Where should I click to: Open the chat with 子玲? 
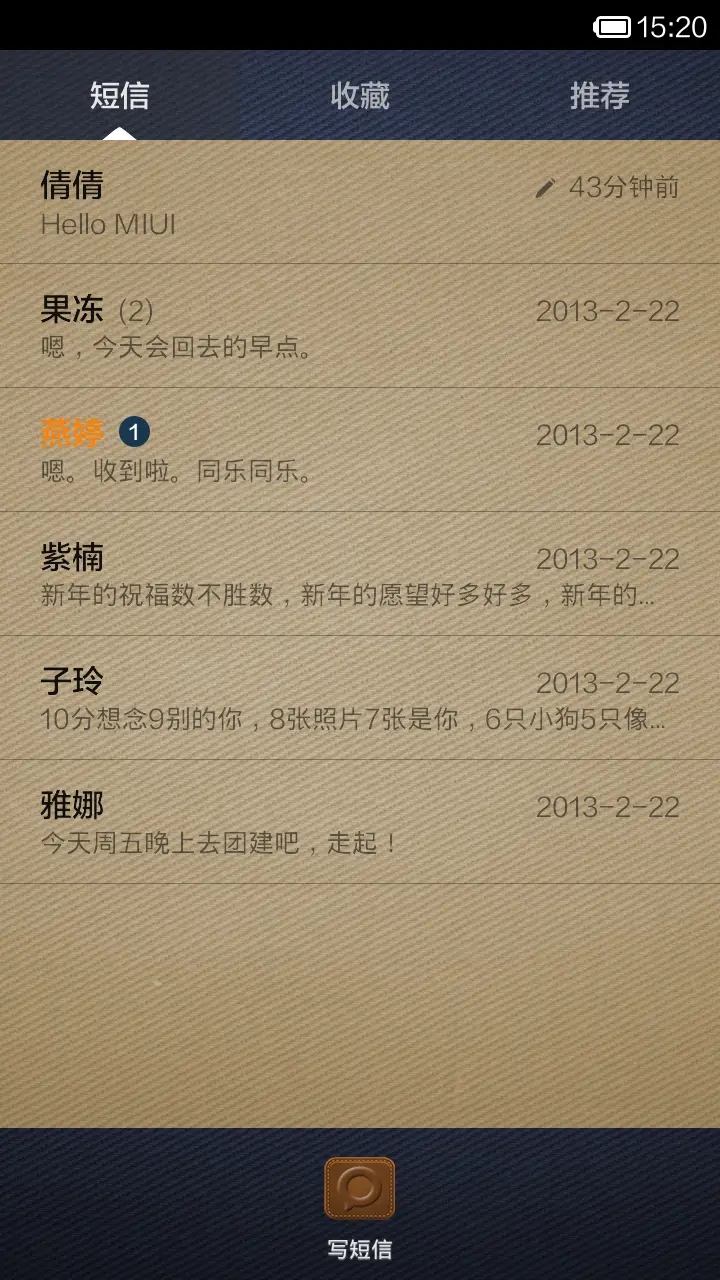click(360, 699)
